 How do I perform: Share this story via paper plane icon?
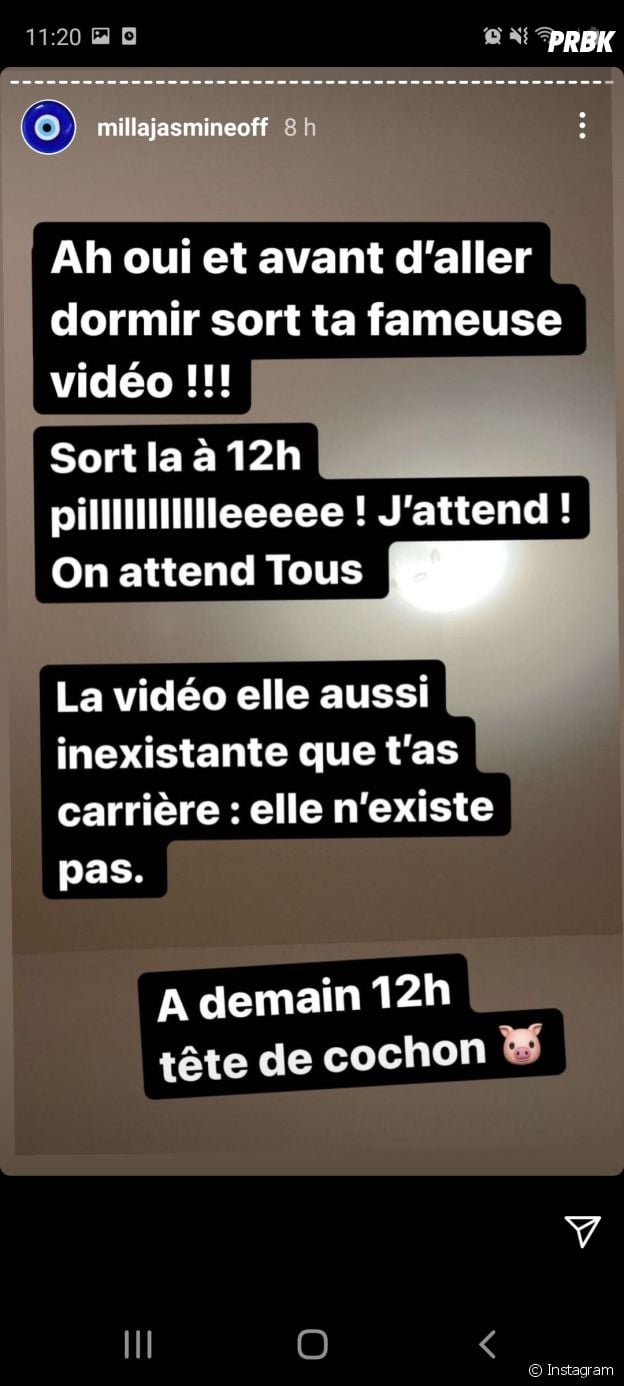tap(582, 1231)
